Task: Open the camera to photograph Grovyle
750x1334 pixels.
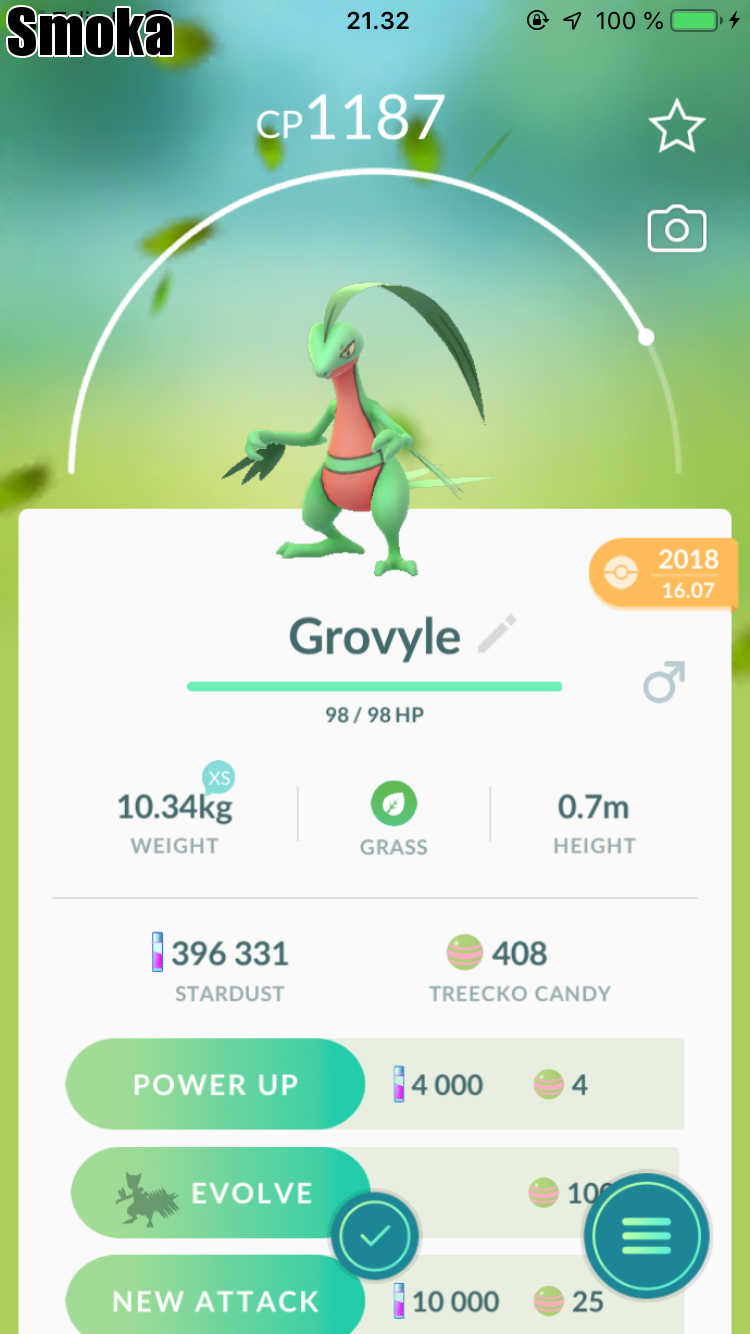Action: tap(677, 230)
